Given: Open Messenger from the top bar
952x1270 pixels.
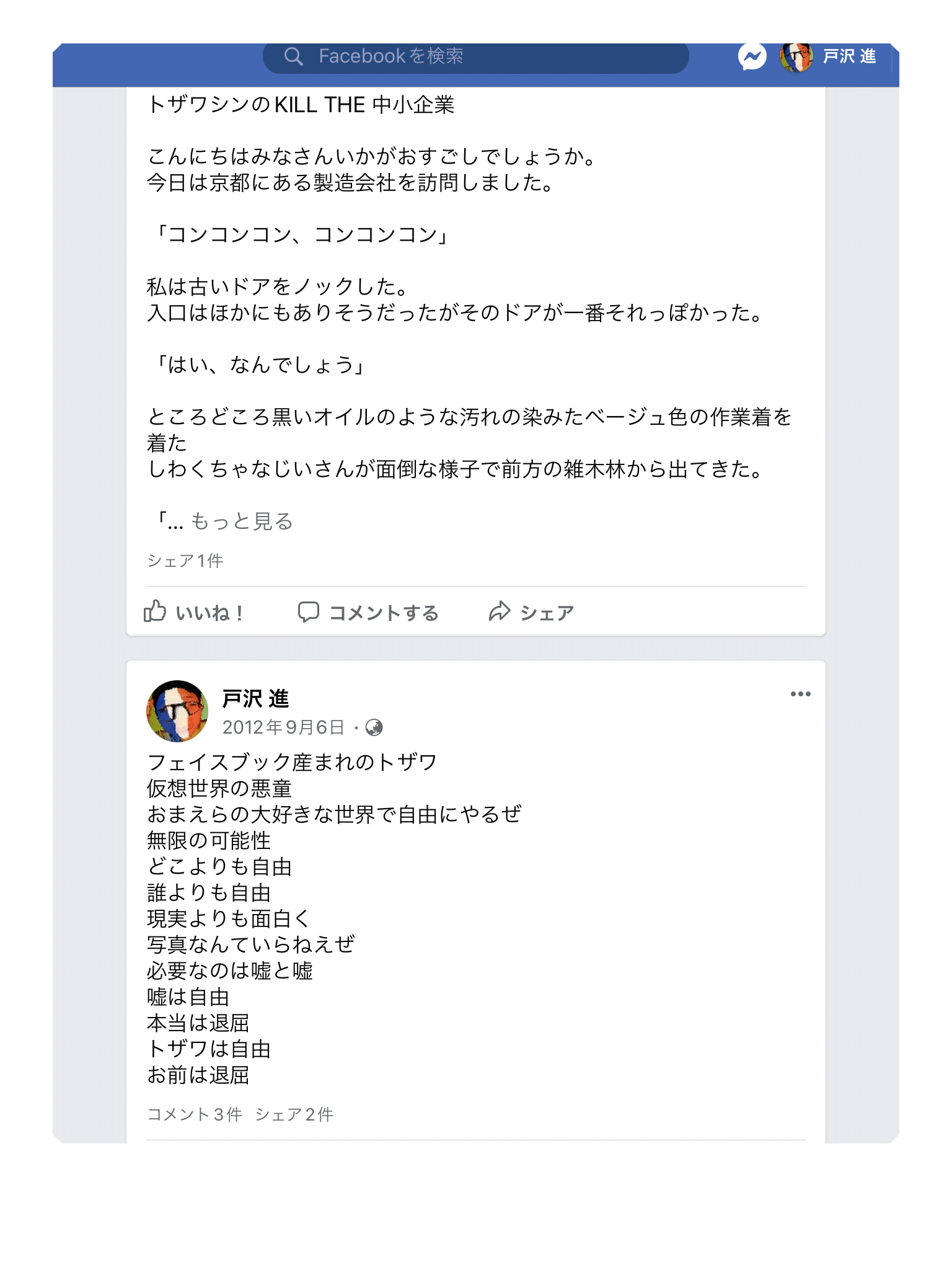Looking at the screenshot, I should 752,57.
